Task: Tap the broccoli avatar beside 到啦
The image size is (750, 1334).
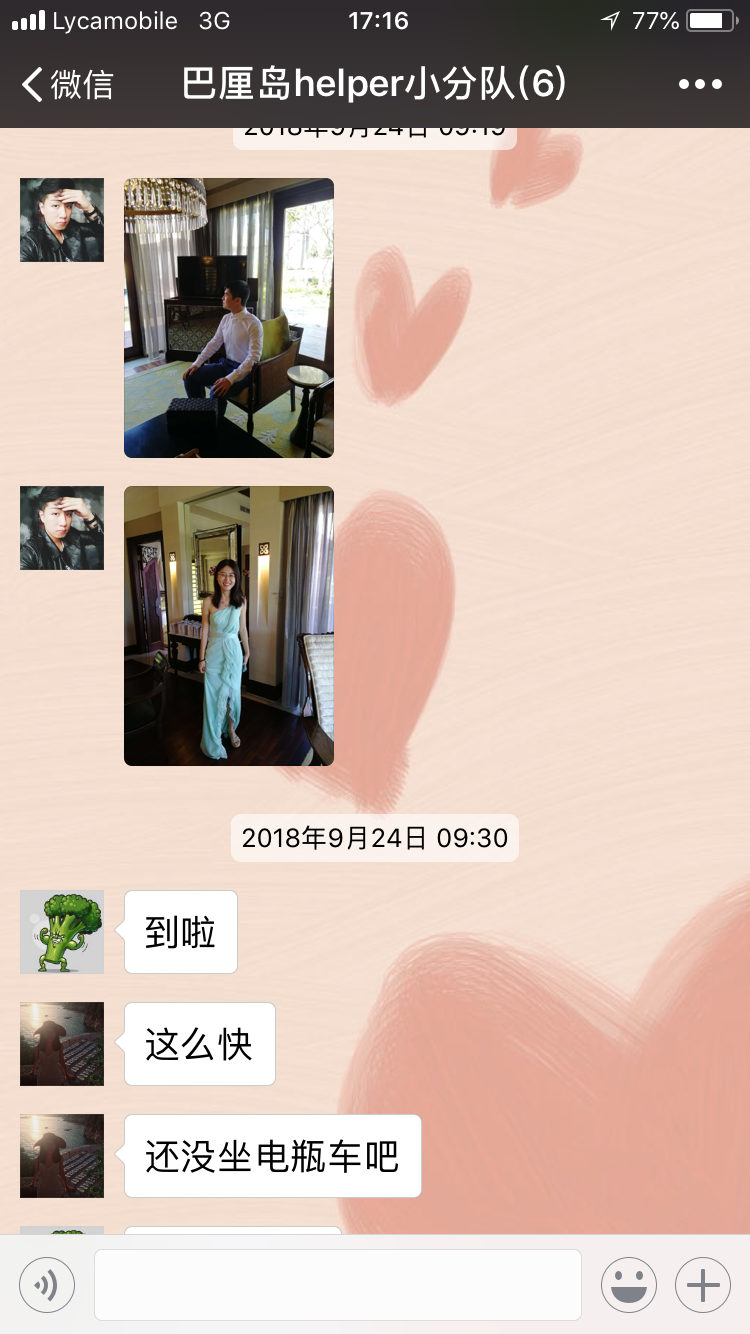Action: 62,932
